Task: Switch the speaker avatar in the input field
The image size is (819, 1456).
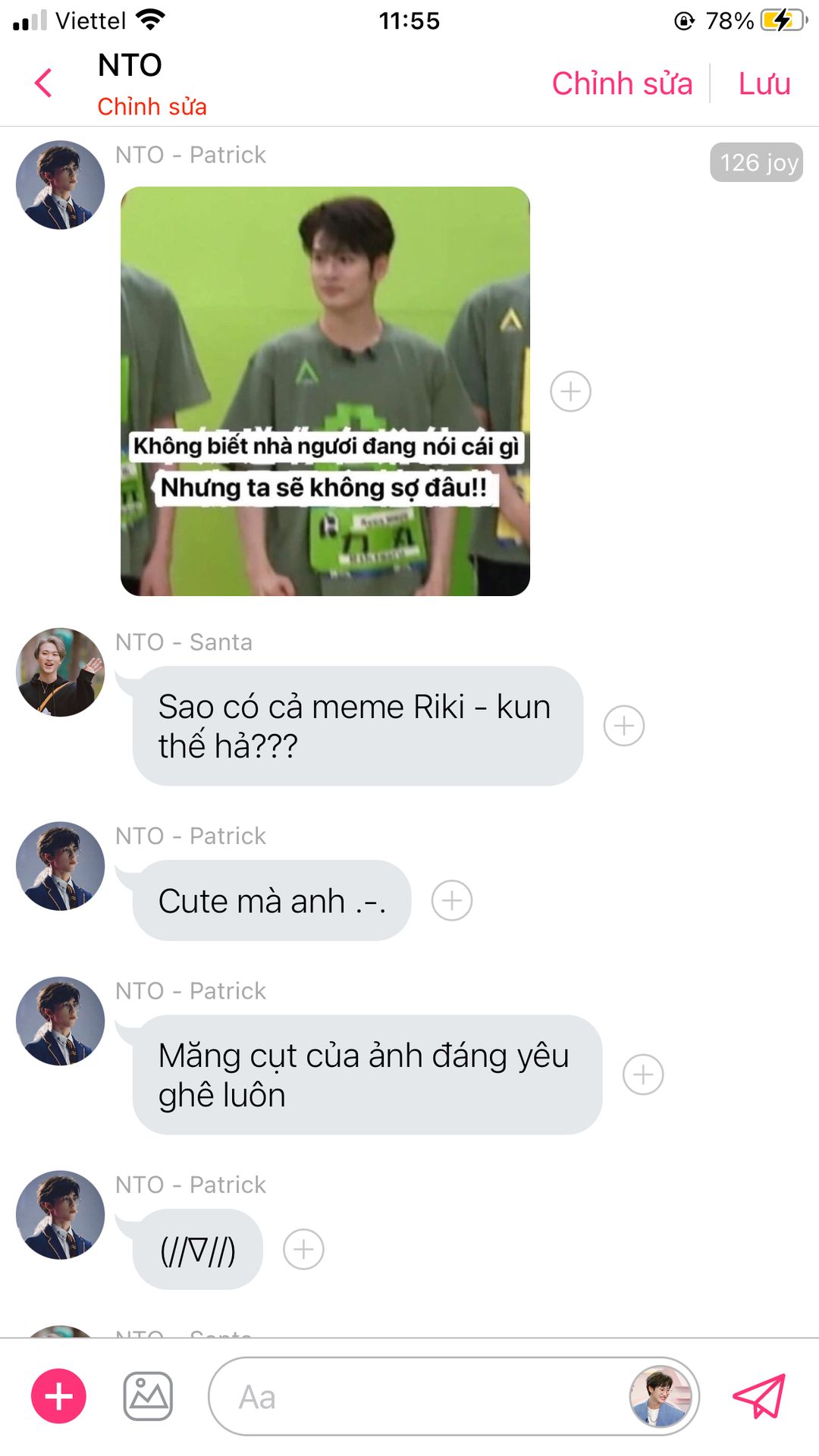Action: point(661,1396)
